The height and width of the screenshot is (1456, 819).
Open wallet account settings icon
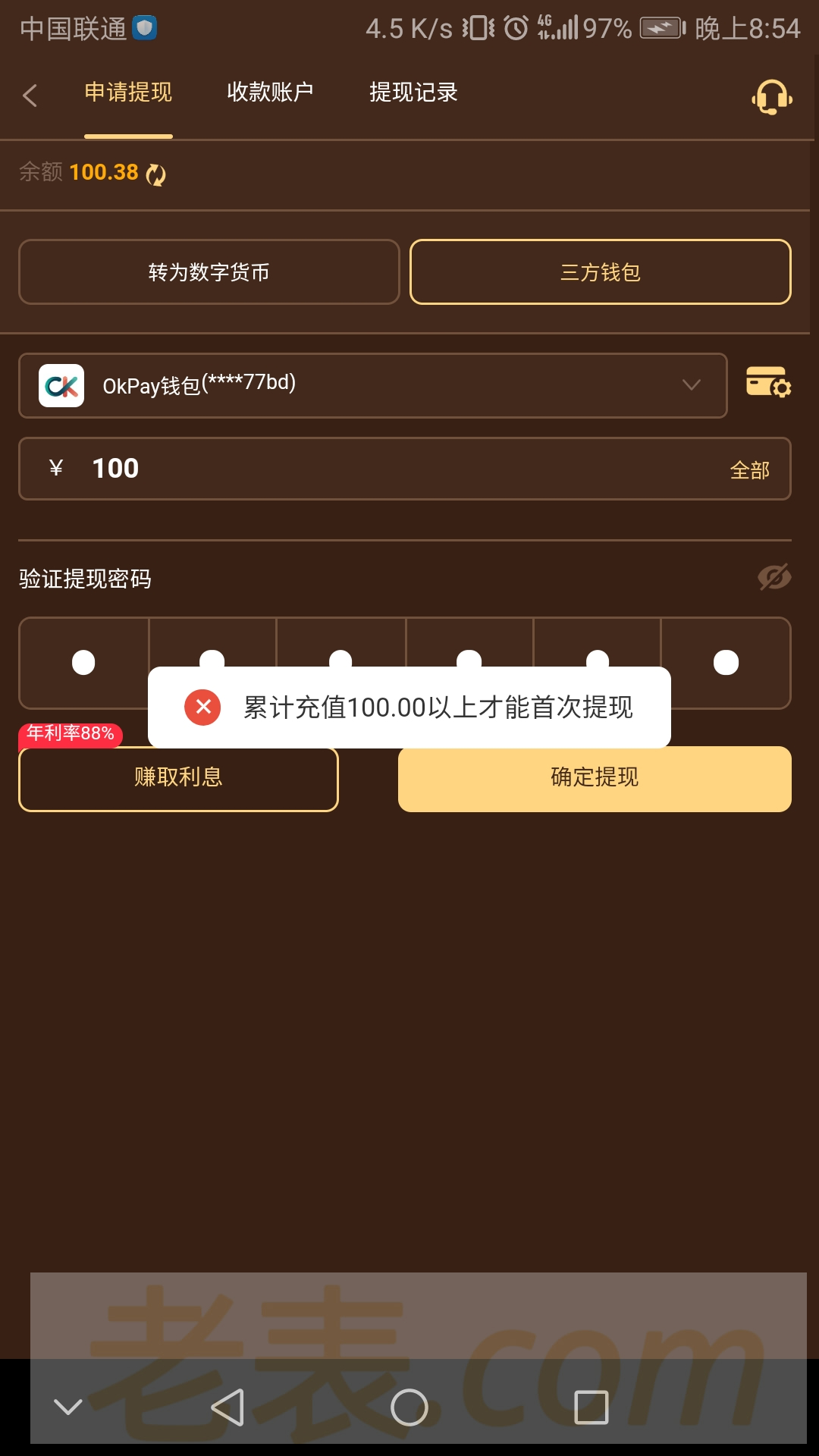click(x=768, y=382)
